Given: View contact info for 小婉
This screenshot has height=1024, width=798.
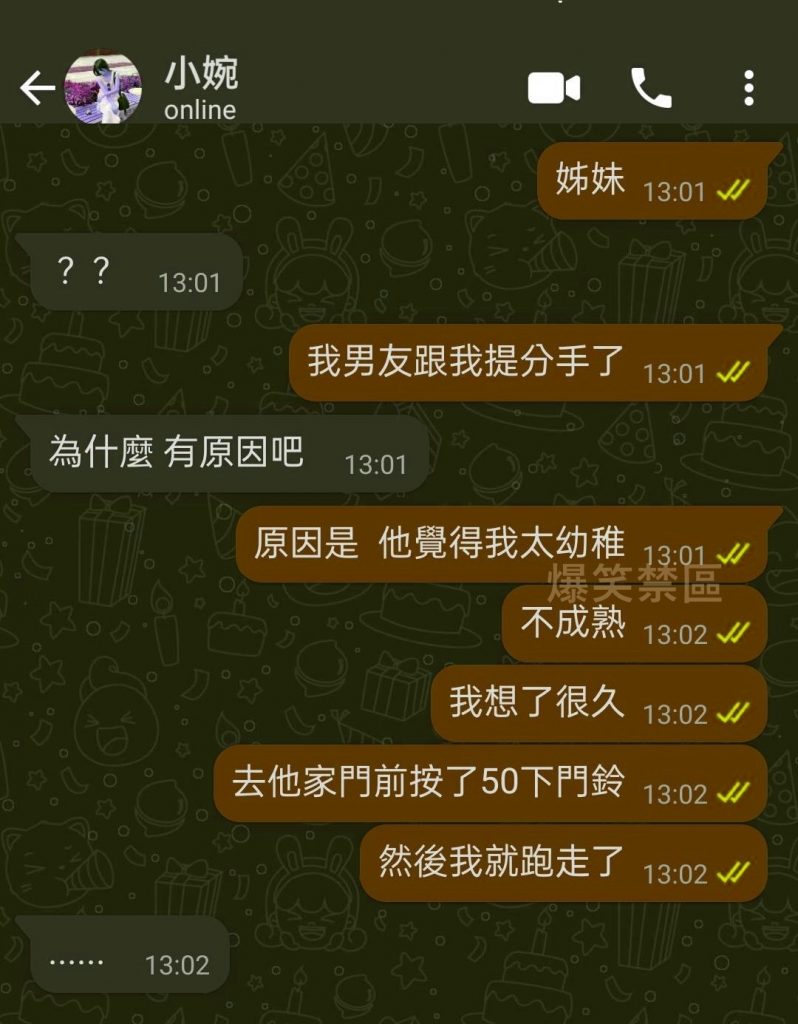Looking at the screenshot, I should (x=201, y=89).
